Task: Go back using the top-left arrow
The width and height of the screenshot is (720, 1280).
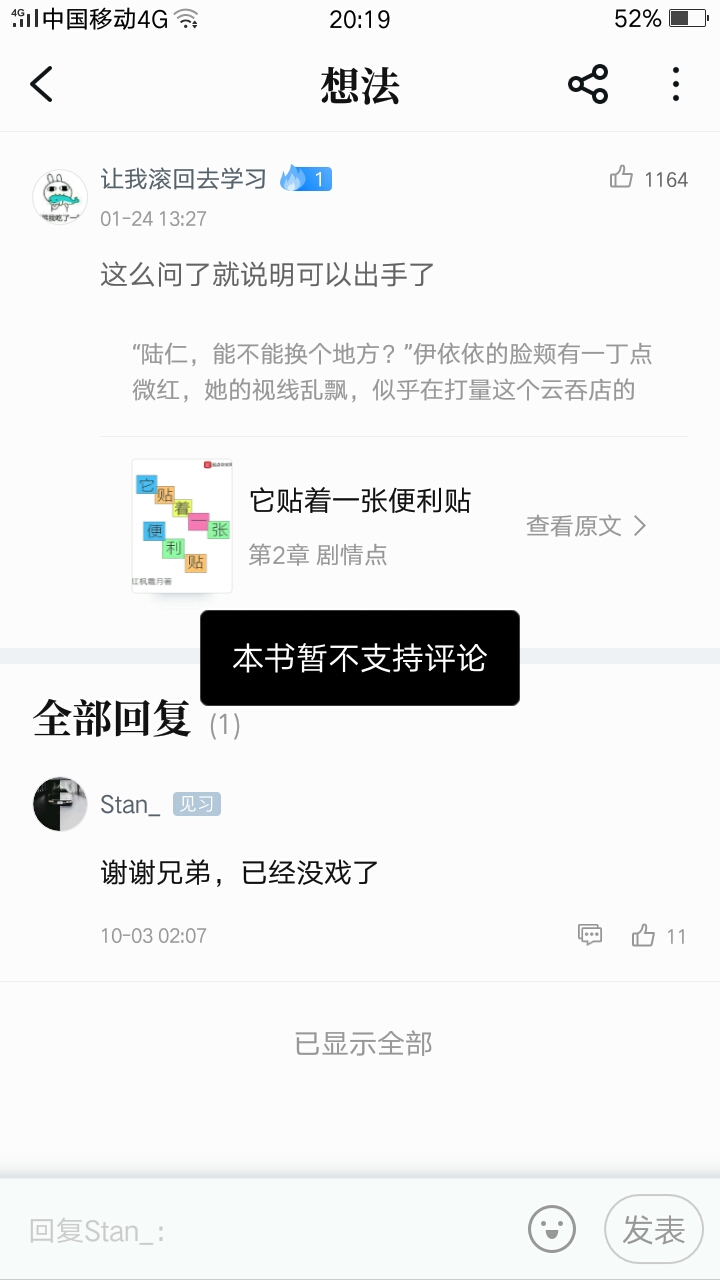Action: point(42,85)
